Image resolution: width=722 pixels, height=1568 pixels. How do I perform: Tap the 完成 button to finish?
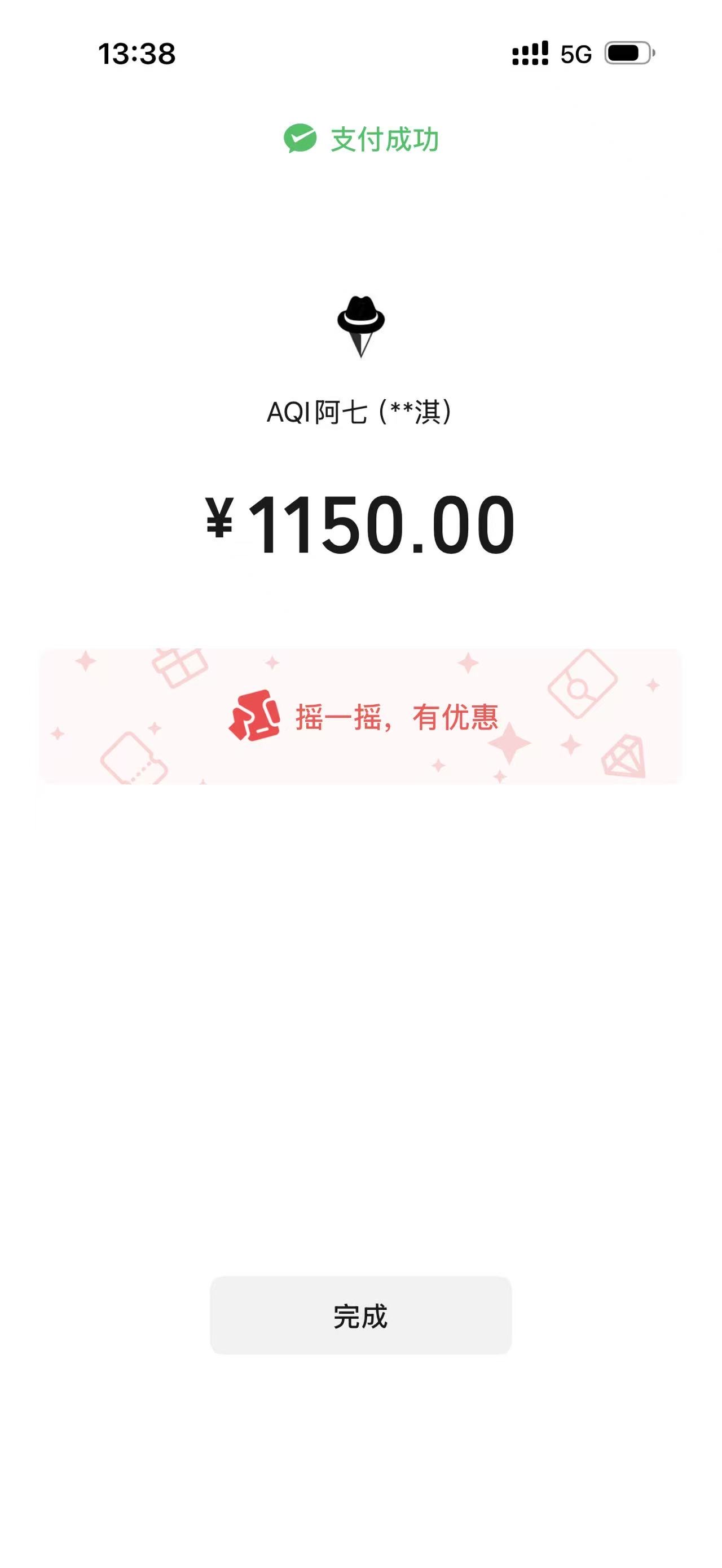pos(360,1315)
